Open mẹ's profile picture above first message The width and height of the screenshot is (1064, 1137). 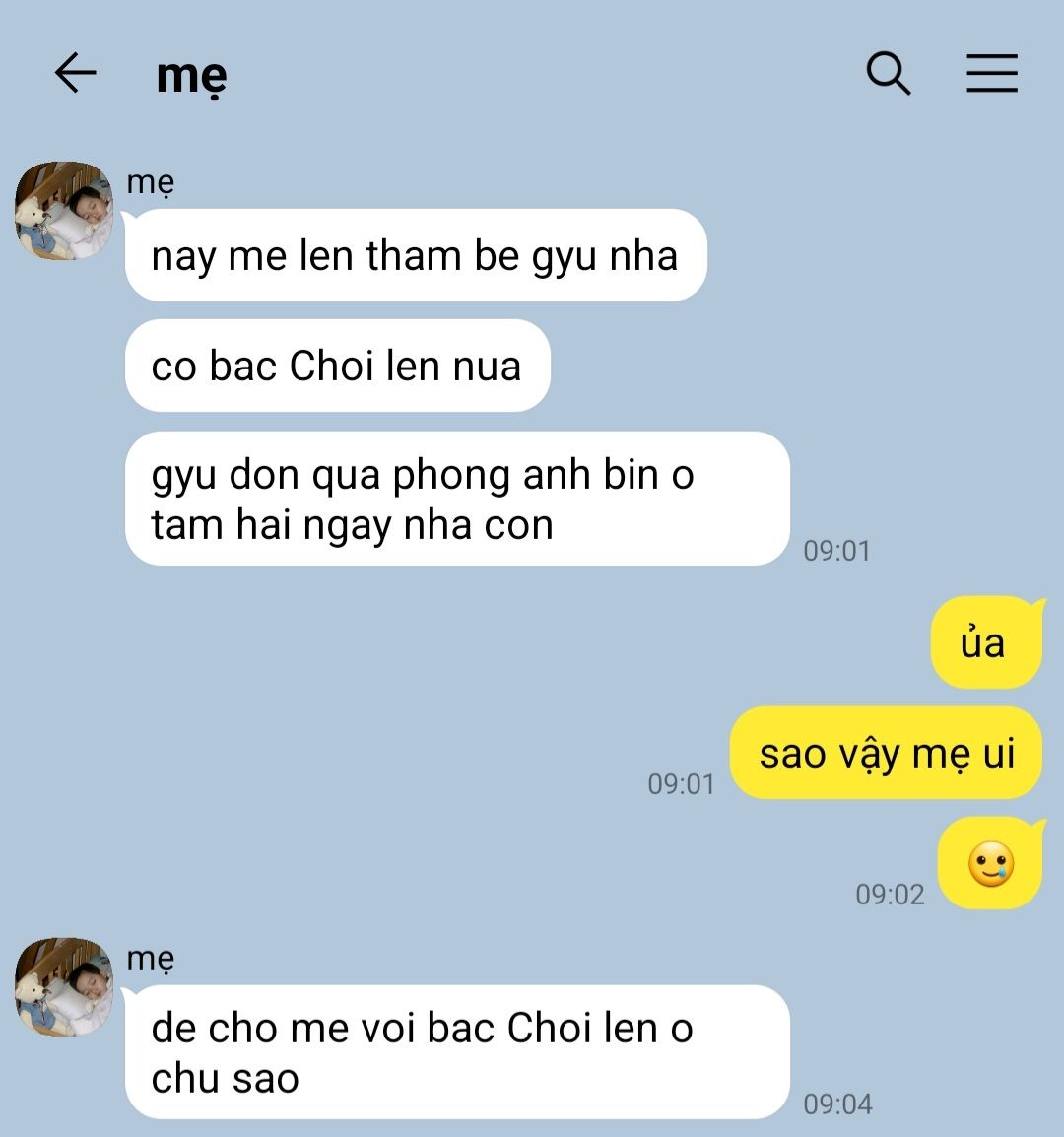click(64, 211)
